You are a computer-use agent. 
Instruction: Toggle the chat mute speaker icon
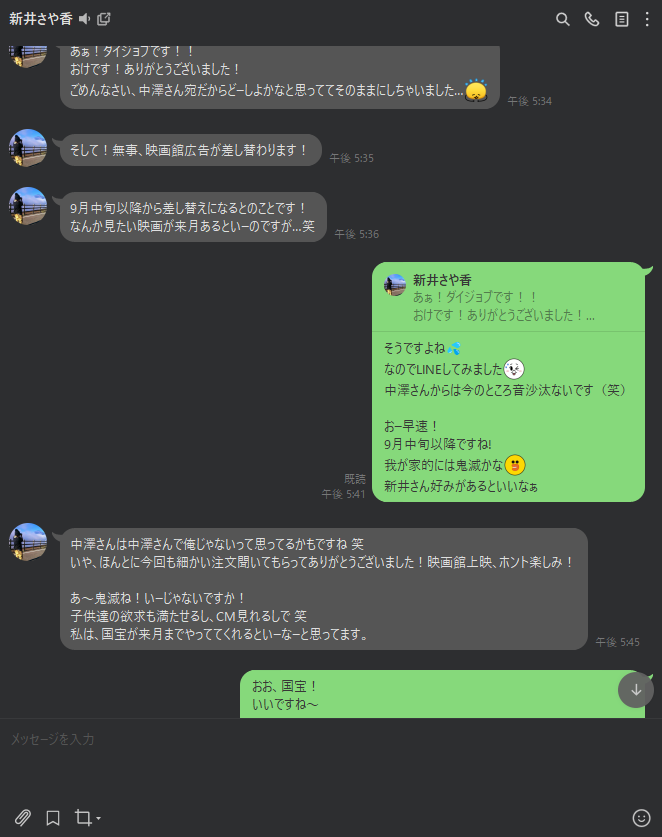point(84,19)
